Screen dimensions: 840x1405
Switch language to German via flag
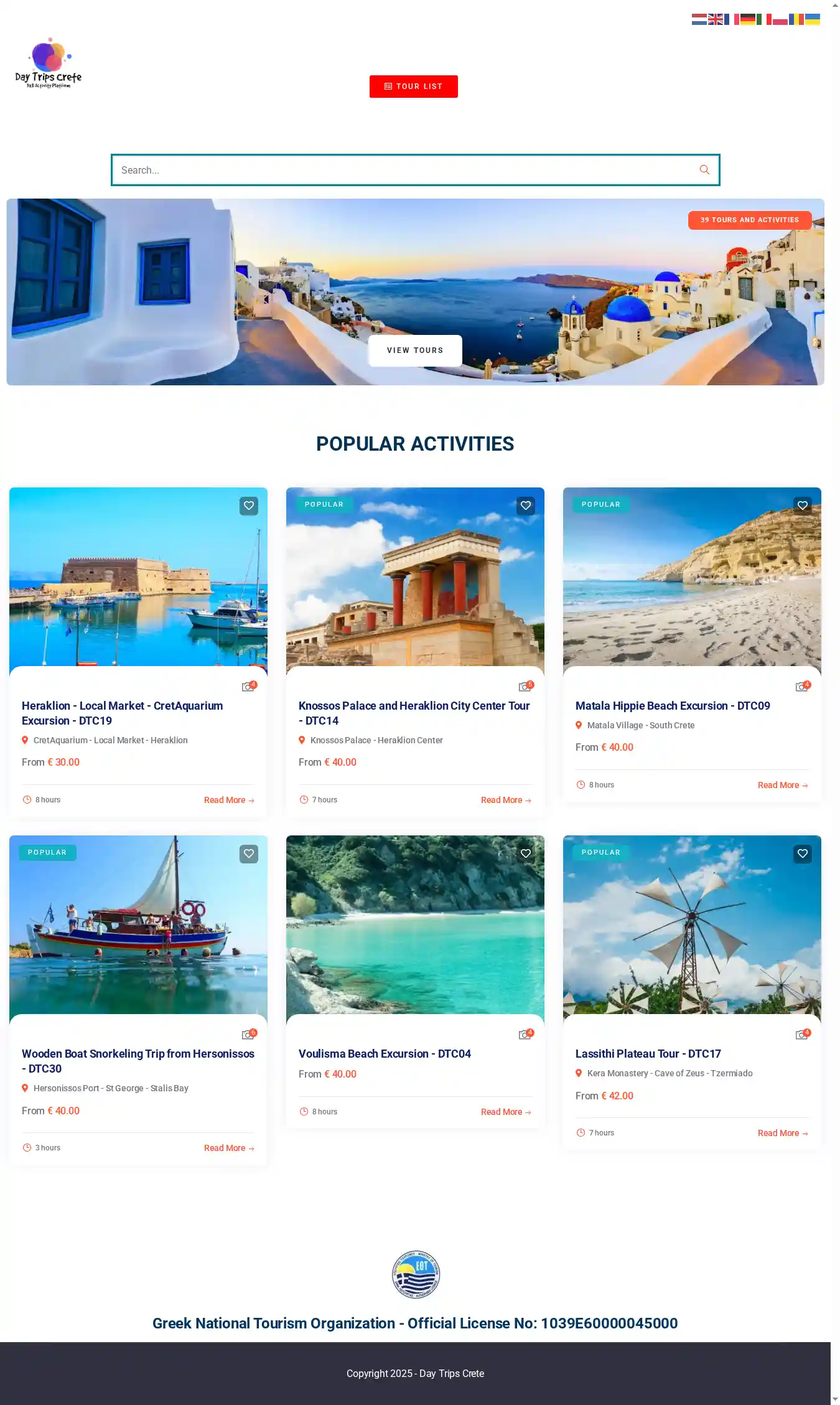pos(747,19)
